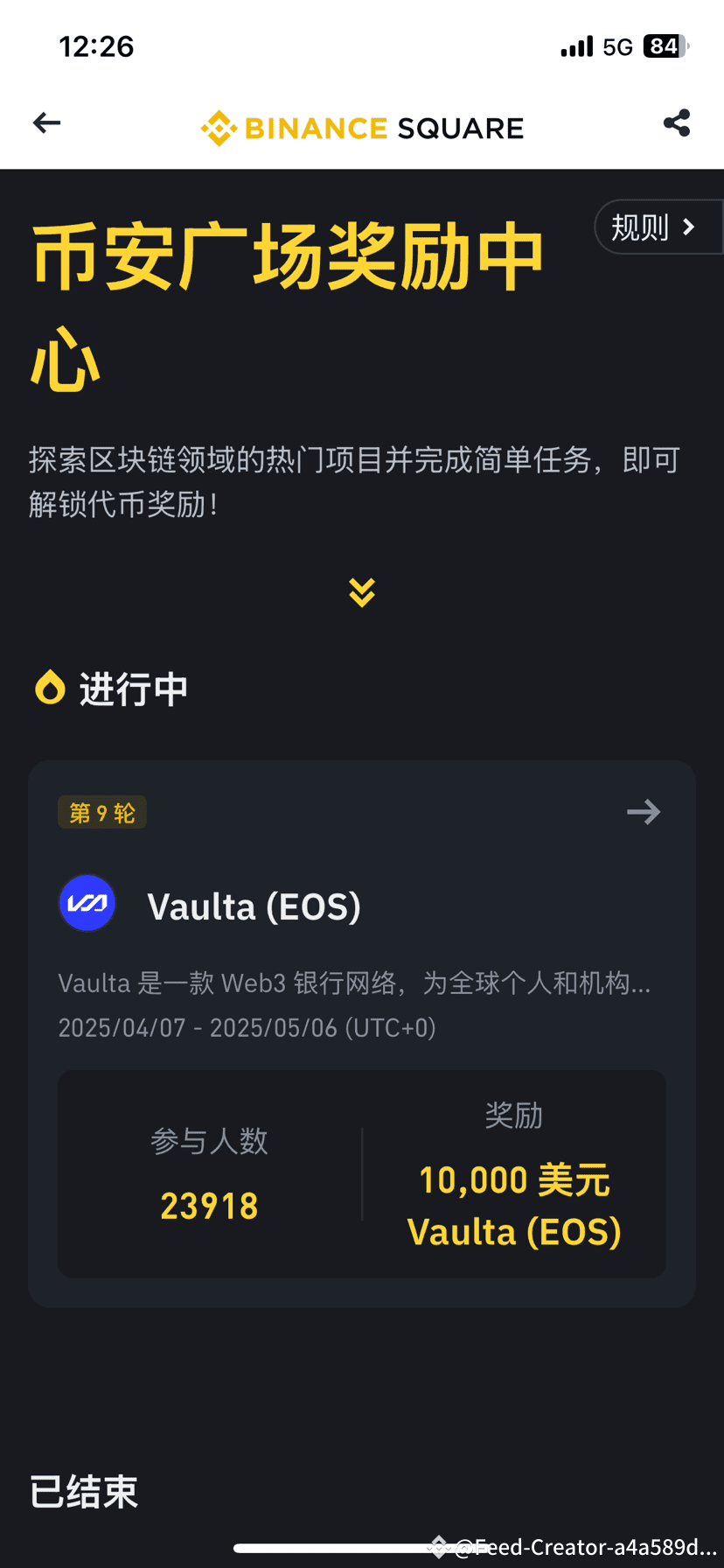Tap the Vaulta project logo on the card
The width and height of the screenshot is (724, 1568).
tap(87, 902)
